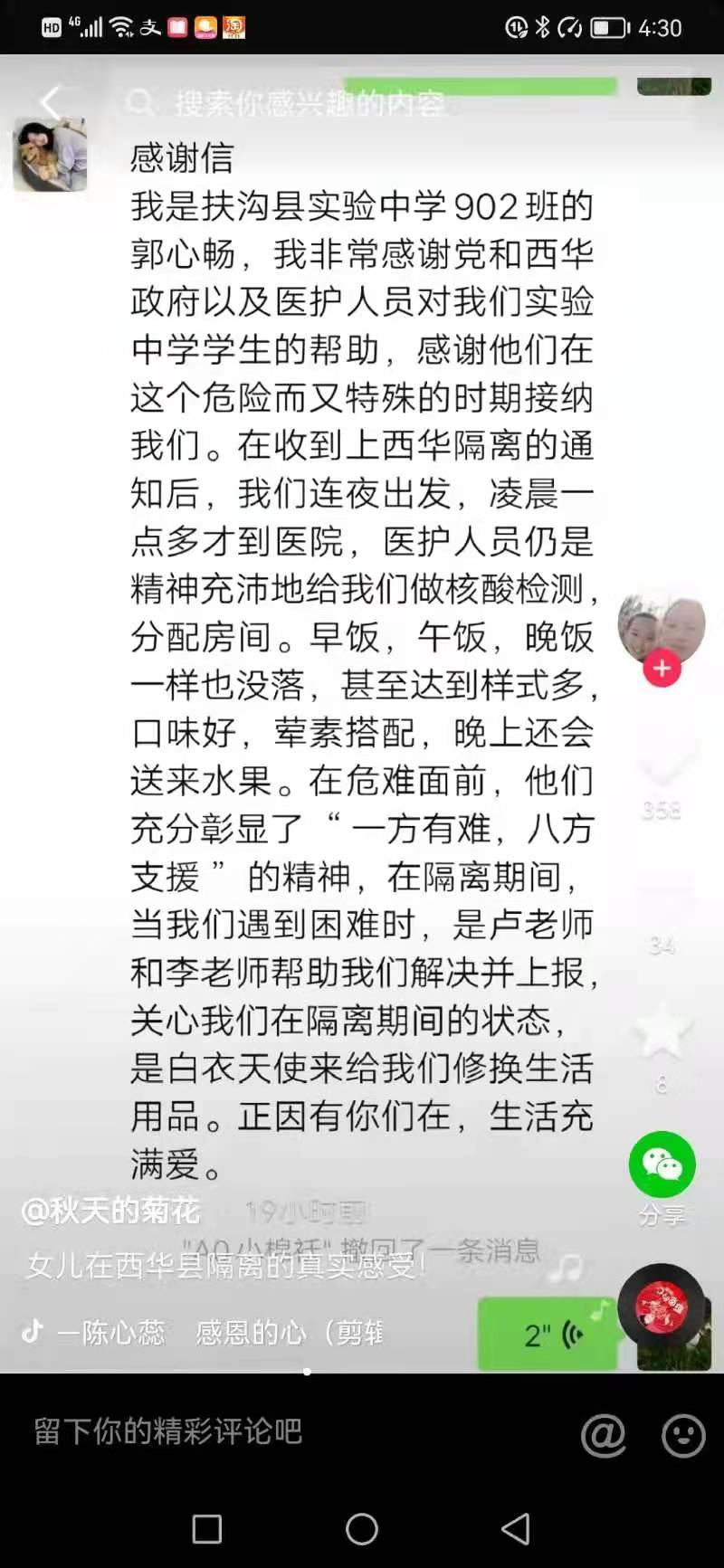Image resolution: width=724 pixels, height=1568 pixels.
Task: Share the video via the green WeChat icon
Action: click(x=662, y=1165)
